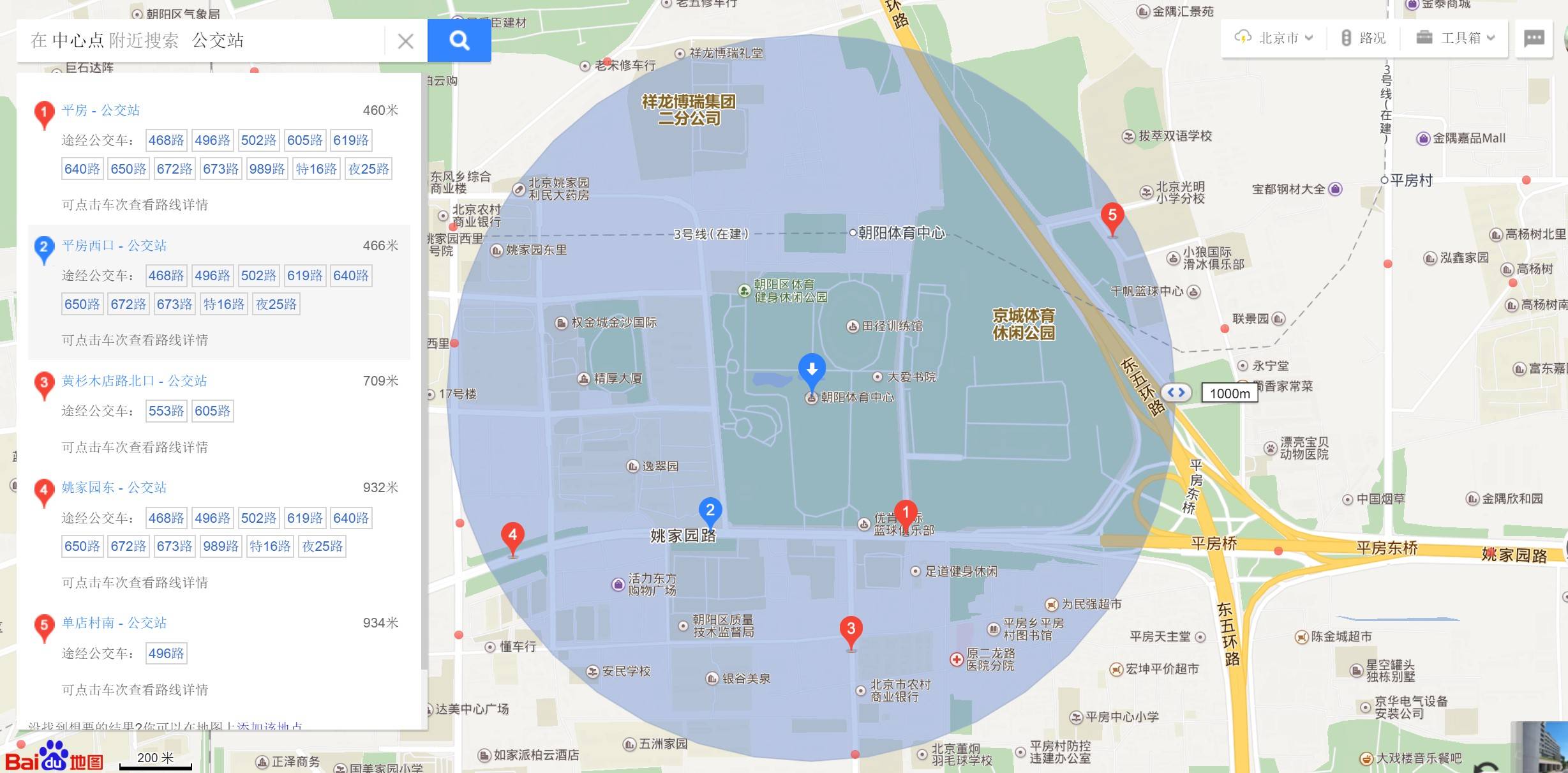View route 989路 under 姚家园东

coord(220,546)
